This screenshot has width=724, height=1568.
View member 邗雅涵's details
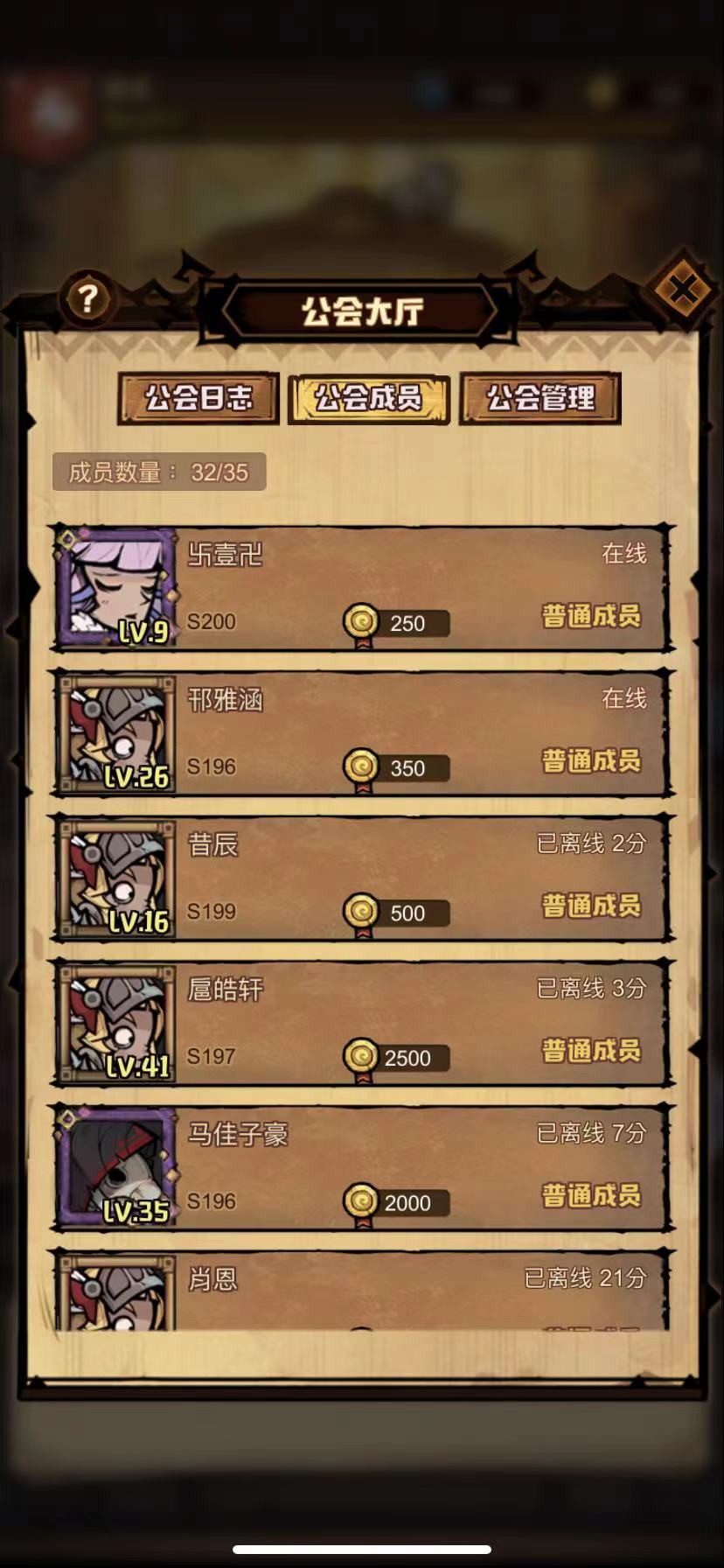[x=362, y=733]
